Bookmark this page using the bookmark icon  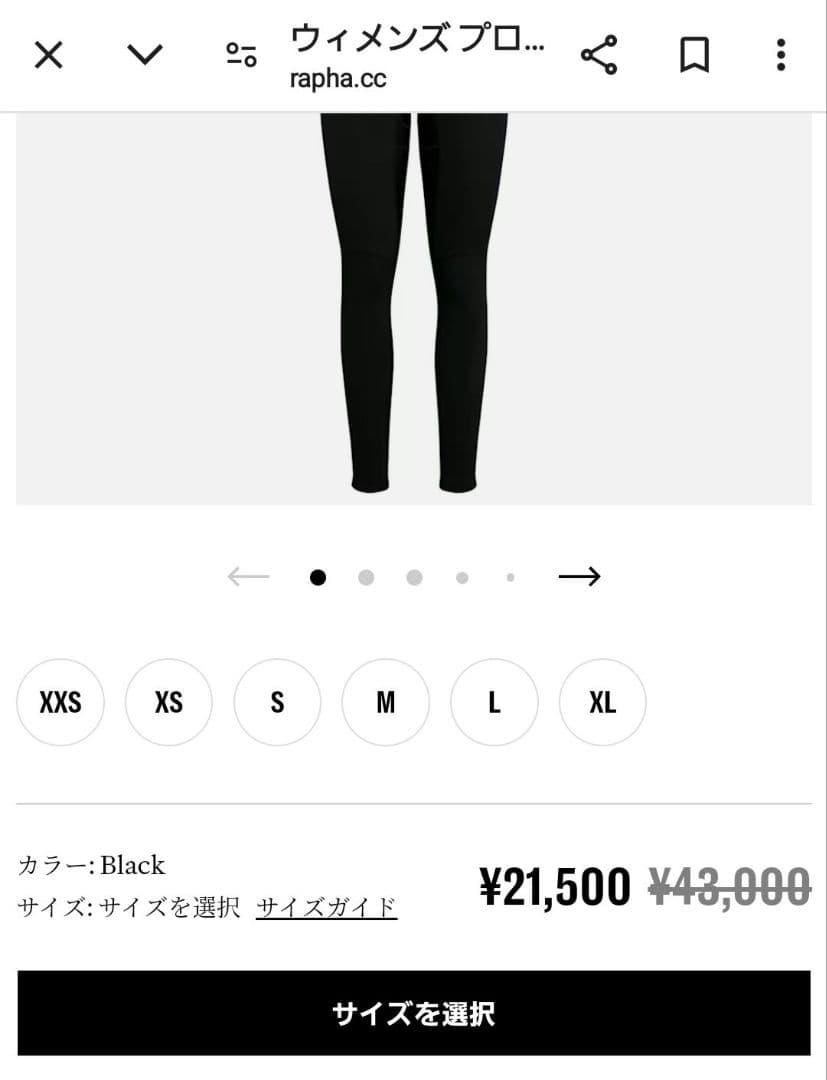(692, 56)
